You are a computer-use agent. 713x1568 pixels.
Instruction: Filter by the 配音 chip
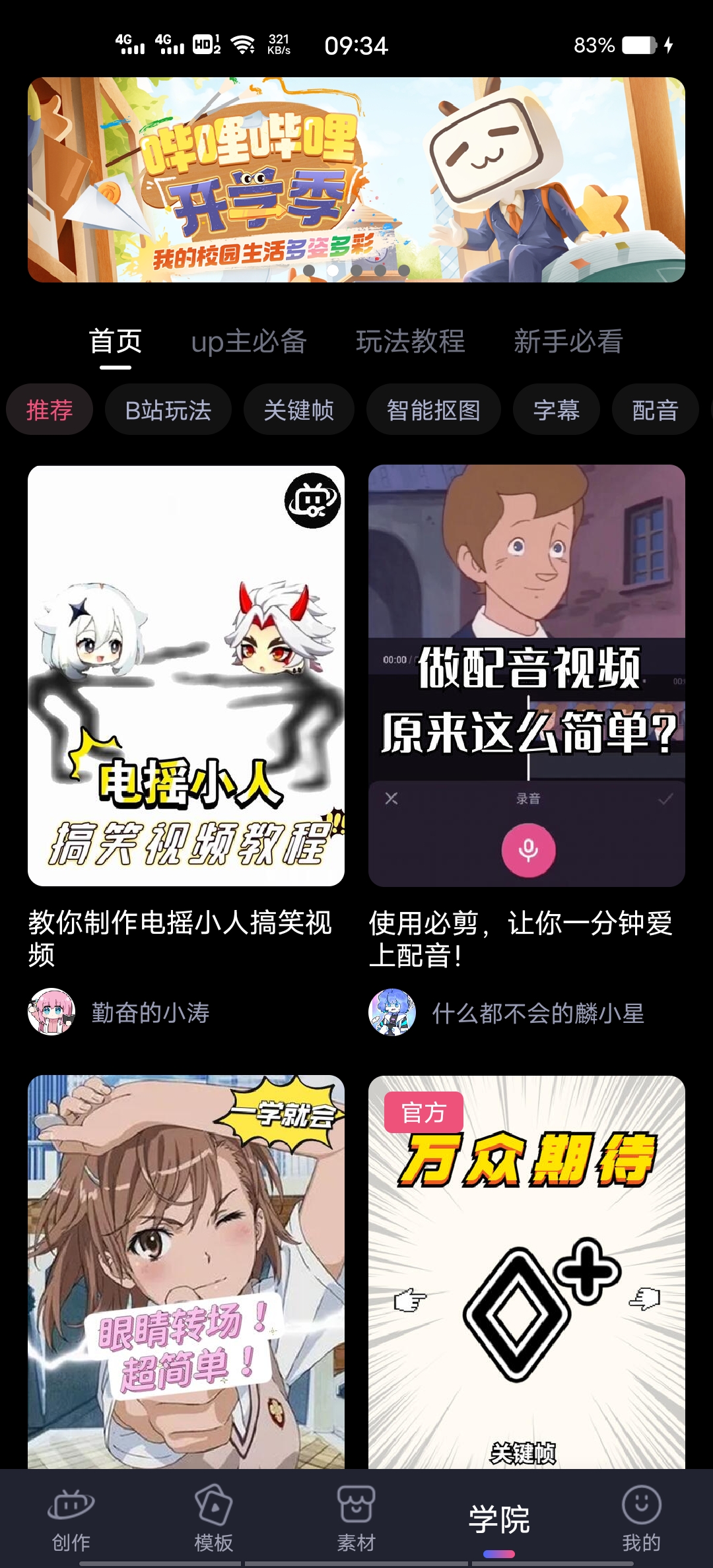click(654, 410)
